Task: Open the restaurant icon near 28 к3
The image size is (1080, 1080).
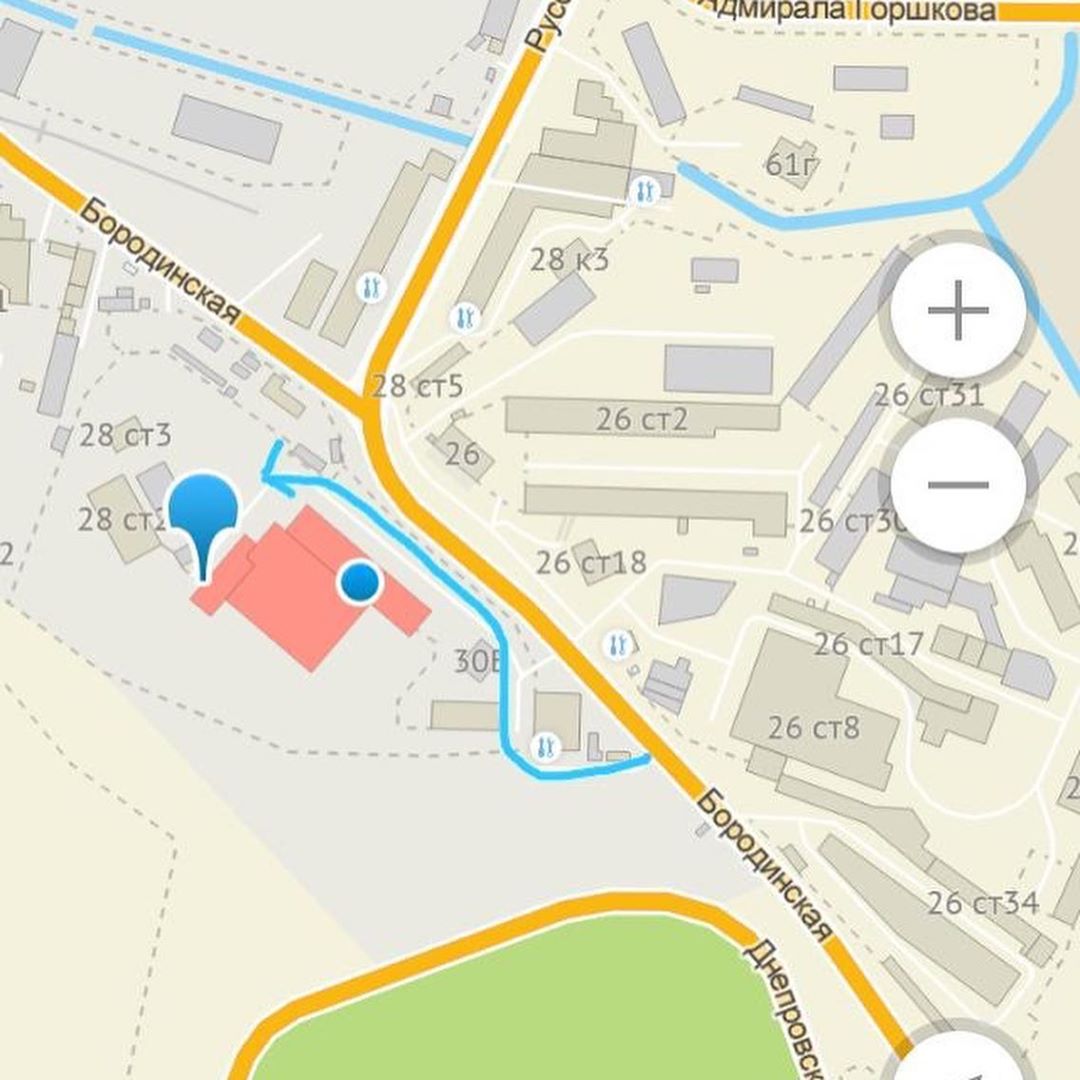Action: 646,189
